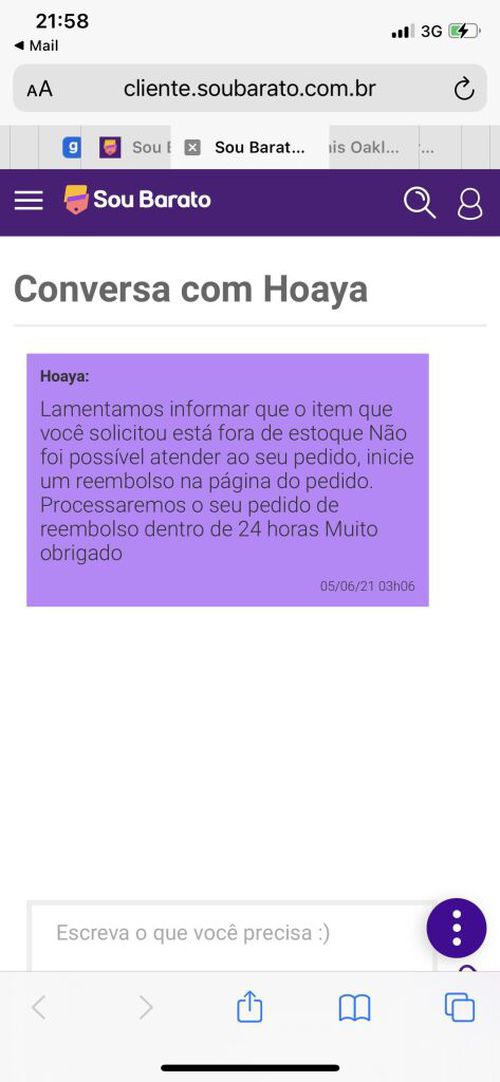Viewport: 500px width, 1082px height.
Task: Open Safari bookmarks
Action: [354, 1008]
